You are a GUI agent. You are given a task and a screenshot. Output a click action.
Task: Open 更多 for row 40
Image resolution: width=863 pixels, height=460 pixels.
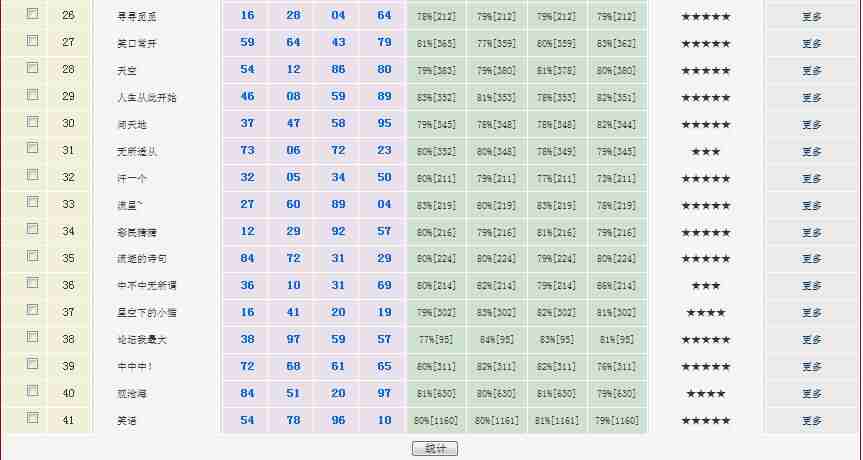[x=812, y=394]
